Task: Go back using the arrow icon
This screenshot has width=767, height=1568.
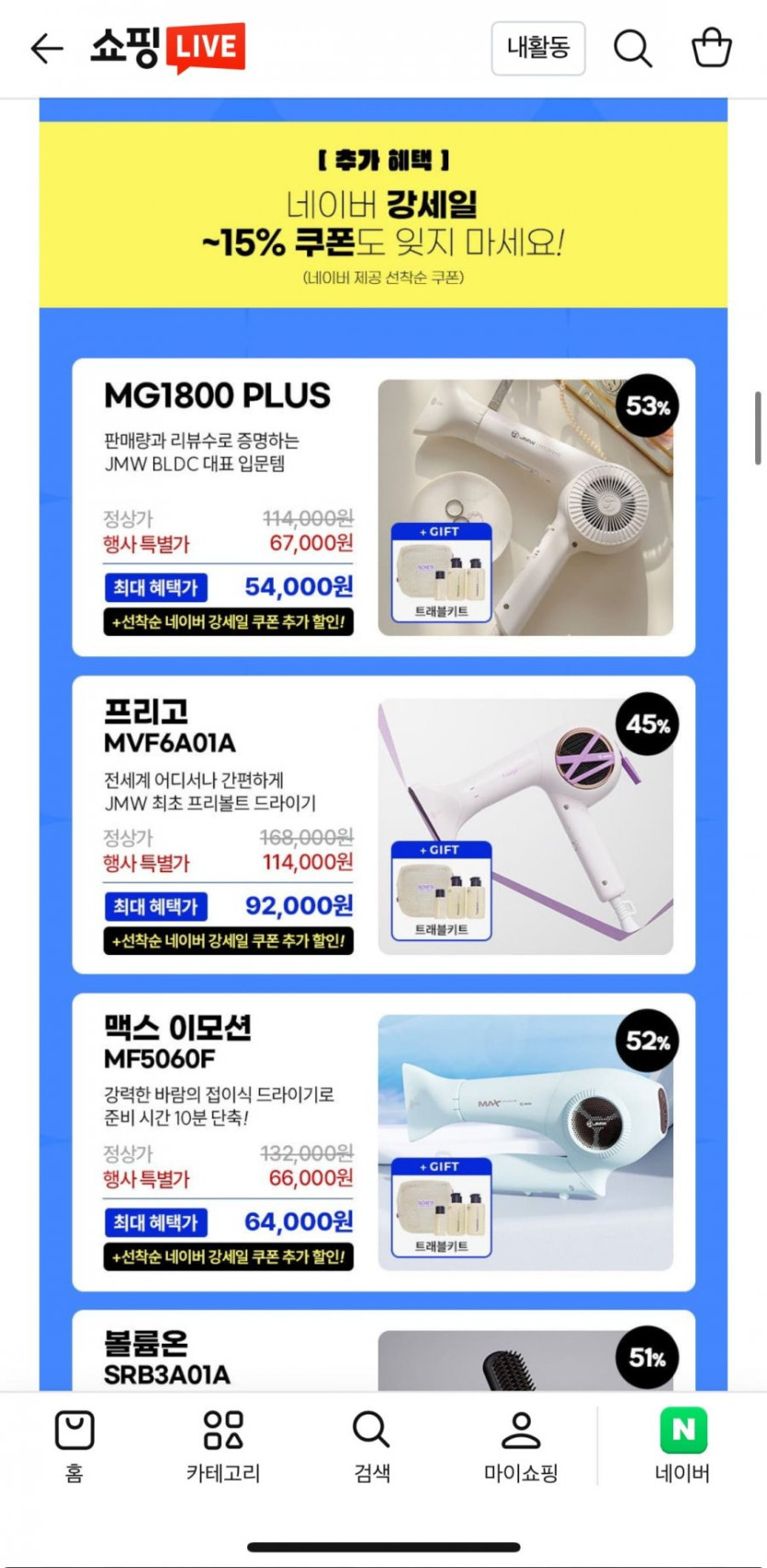Action: tap(47, 49)
